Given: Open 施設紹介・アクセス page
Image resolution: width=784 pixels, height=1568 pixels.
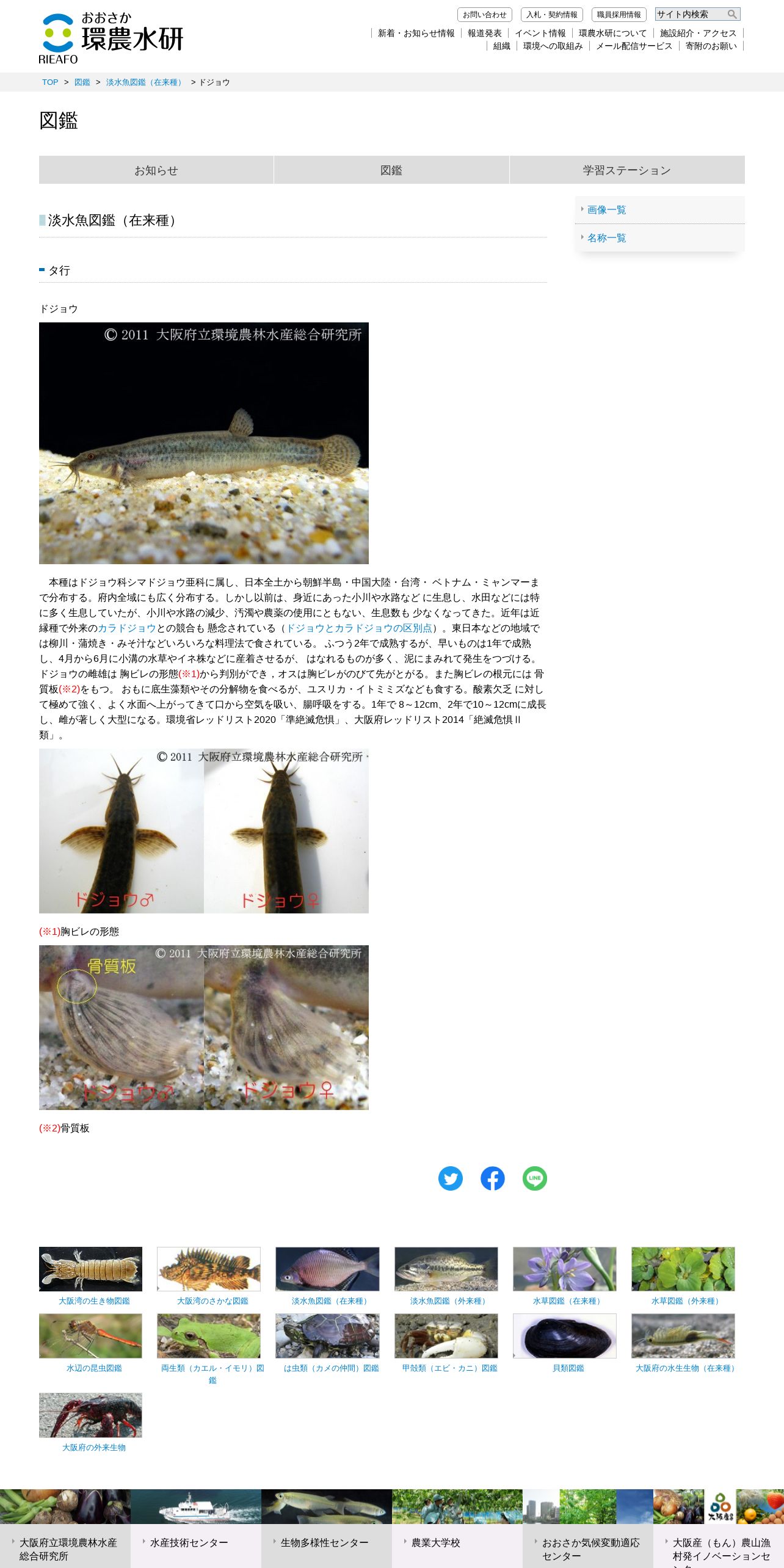Looking at the screenshot, I should (699, 33).
